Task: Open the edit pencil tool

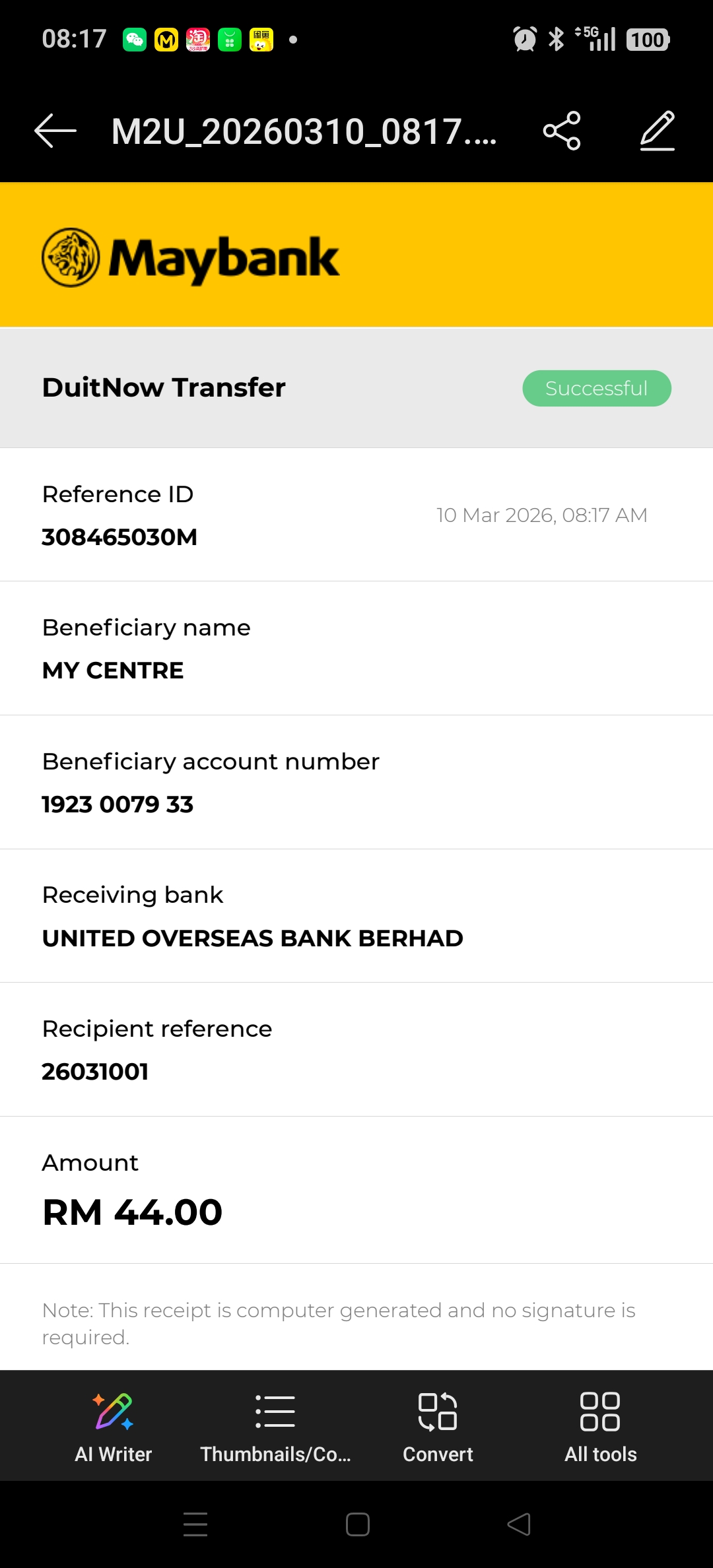Action: tap(658, 131)
